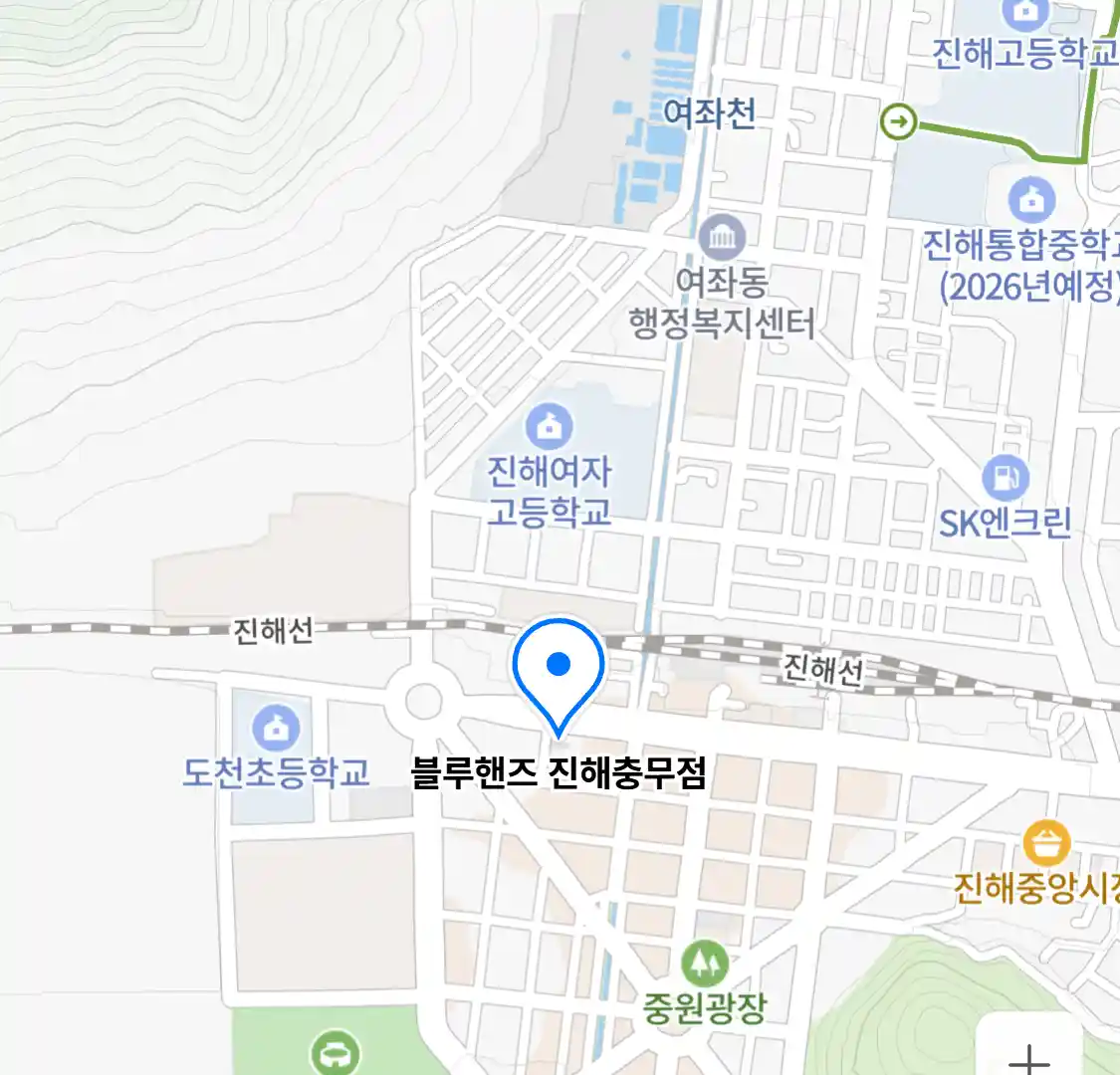This screenshot has width=1120, height=1075.
Task: Select the 진해고등학교 marker
Action: (1025, 12)
